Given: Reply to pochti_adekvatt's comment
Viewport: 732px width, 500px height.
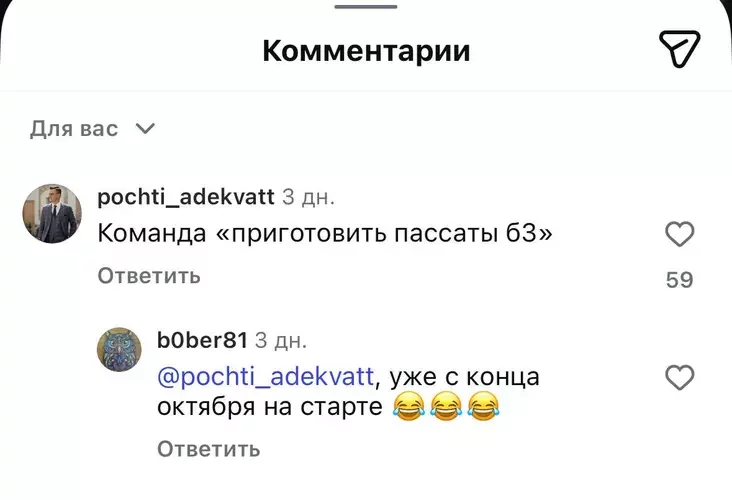Looking at the screenshot, I should click(x=148, y=276).
